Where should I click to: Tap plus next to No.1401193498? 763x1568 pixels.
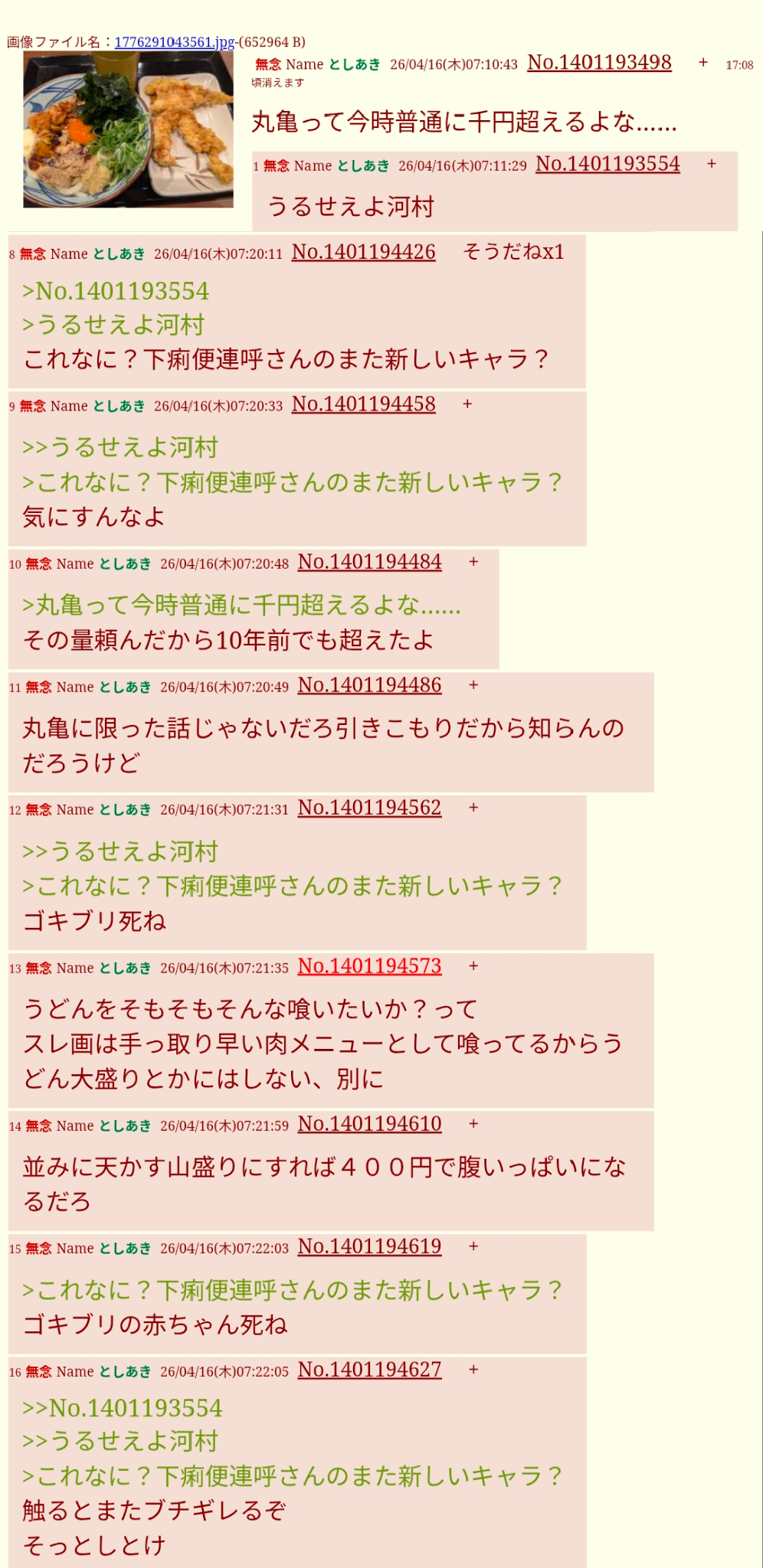tap(702, 63)
